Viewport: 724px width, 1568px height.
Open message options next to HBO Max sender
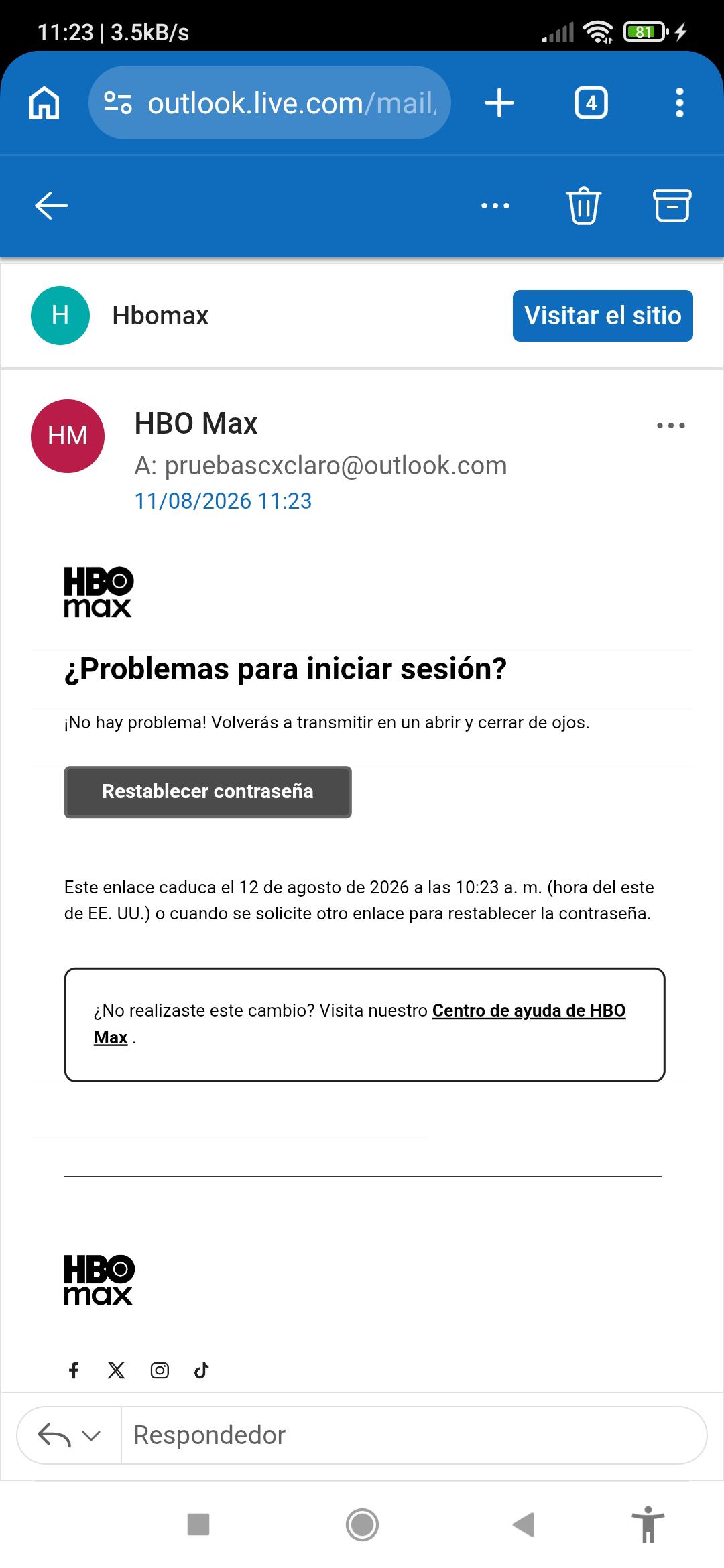pos(671,426)
